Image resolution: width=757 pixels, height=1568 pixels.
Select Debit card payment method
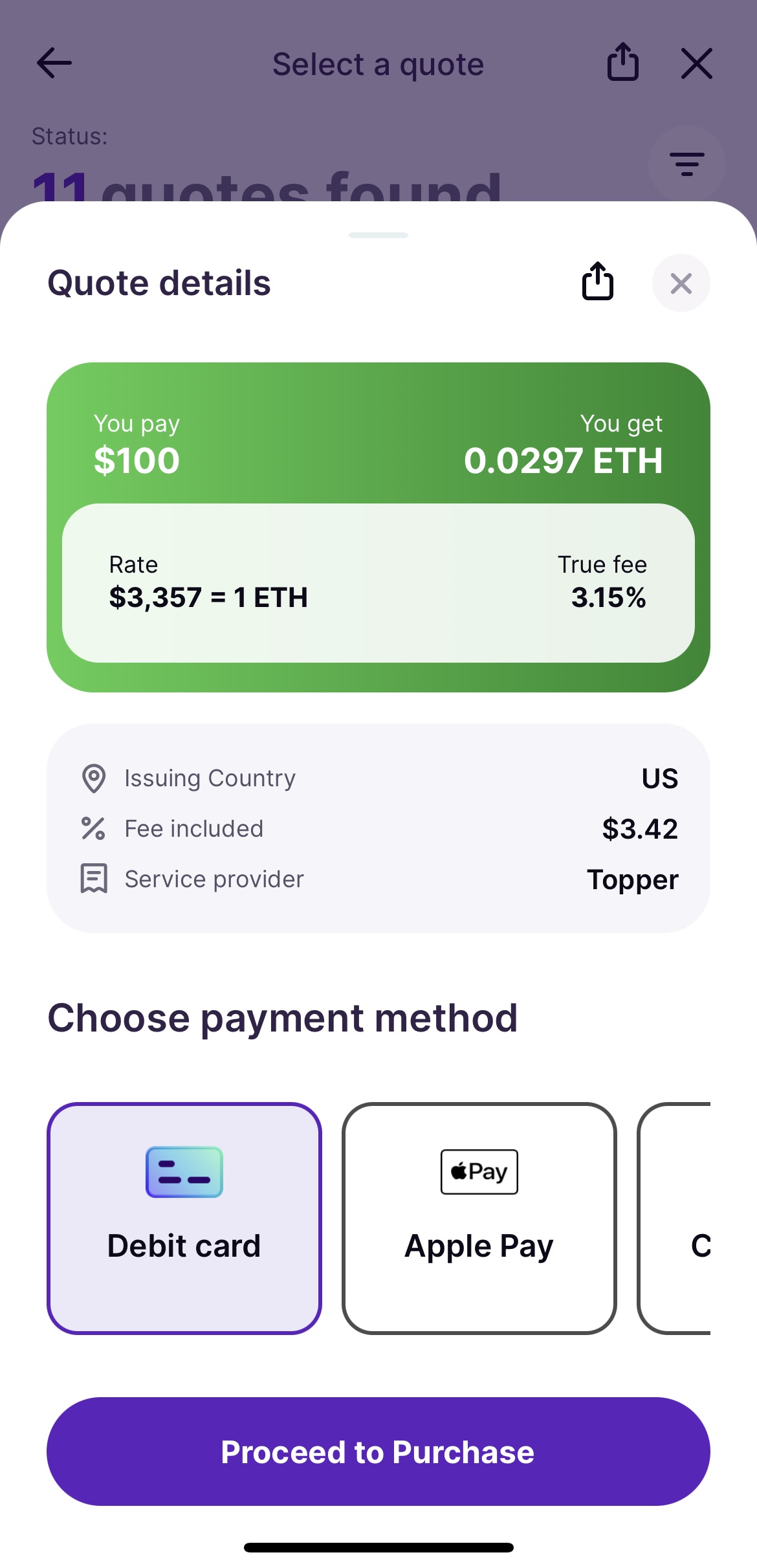tap(184, 1218)
